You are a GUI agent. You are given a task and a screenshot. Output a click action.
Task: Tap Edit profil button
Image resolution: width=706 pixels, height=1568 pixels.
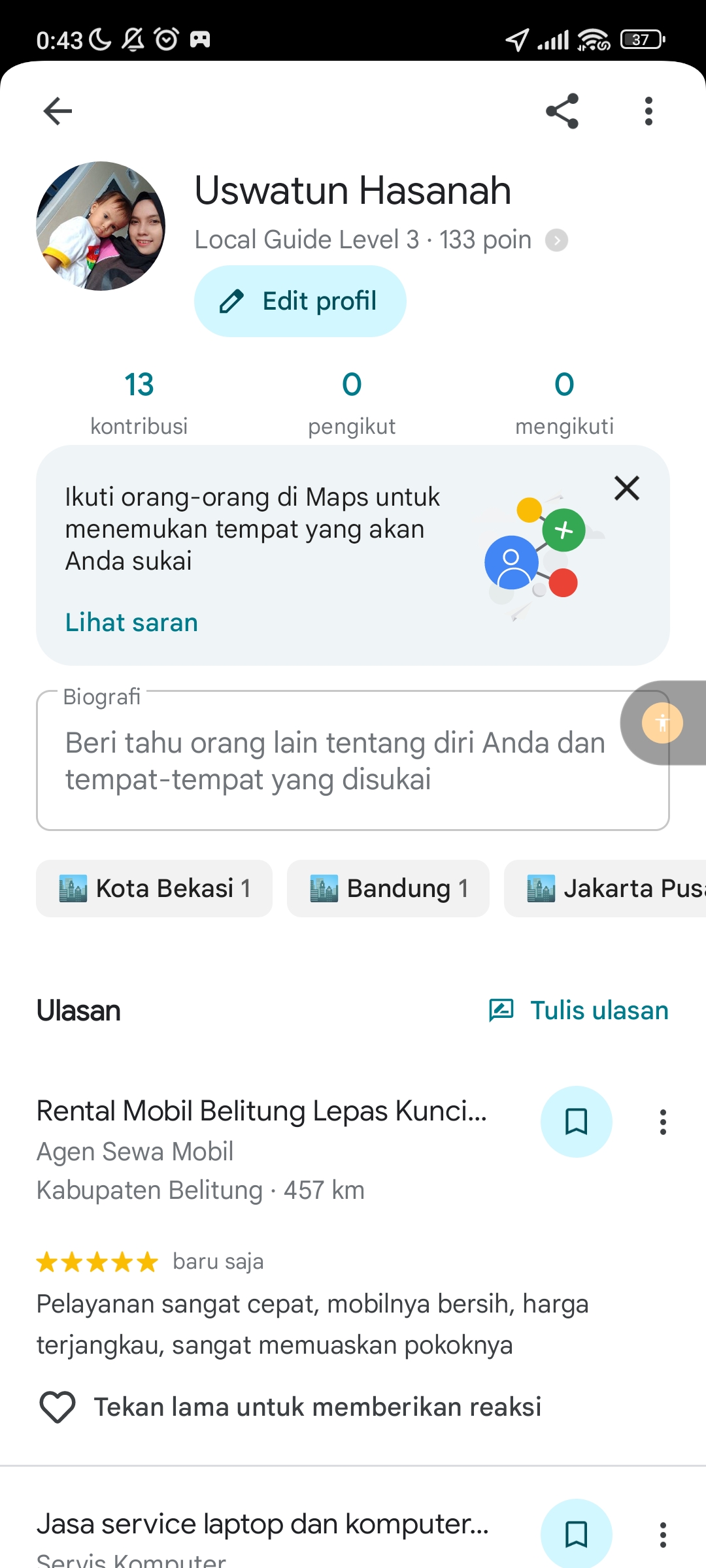coord(300,301)
